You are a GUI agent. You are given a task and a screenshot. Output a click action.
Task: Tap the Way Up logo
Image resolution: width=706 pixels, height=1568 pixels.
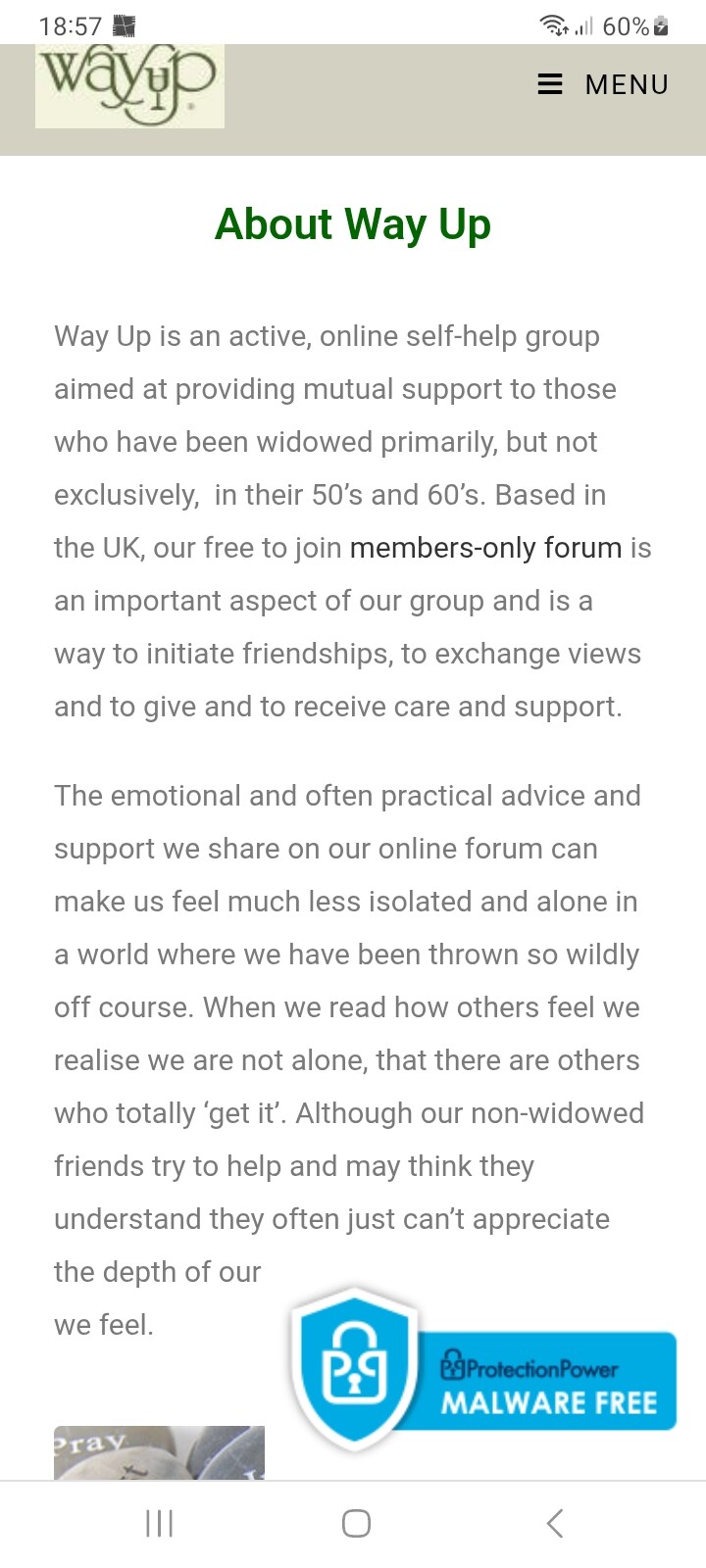pos(129,85)
